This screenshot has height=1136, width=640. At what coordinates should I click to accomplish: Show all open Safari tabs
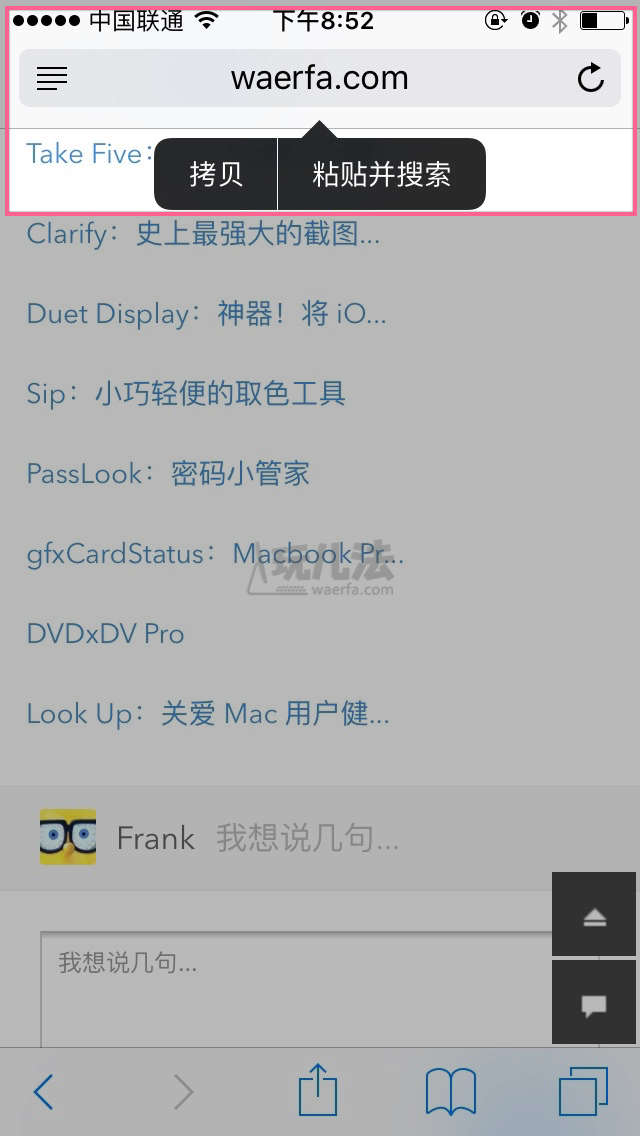583,1091
